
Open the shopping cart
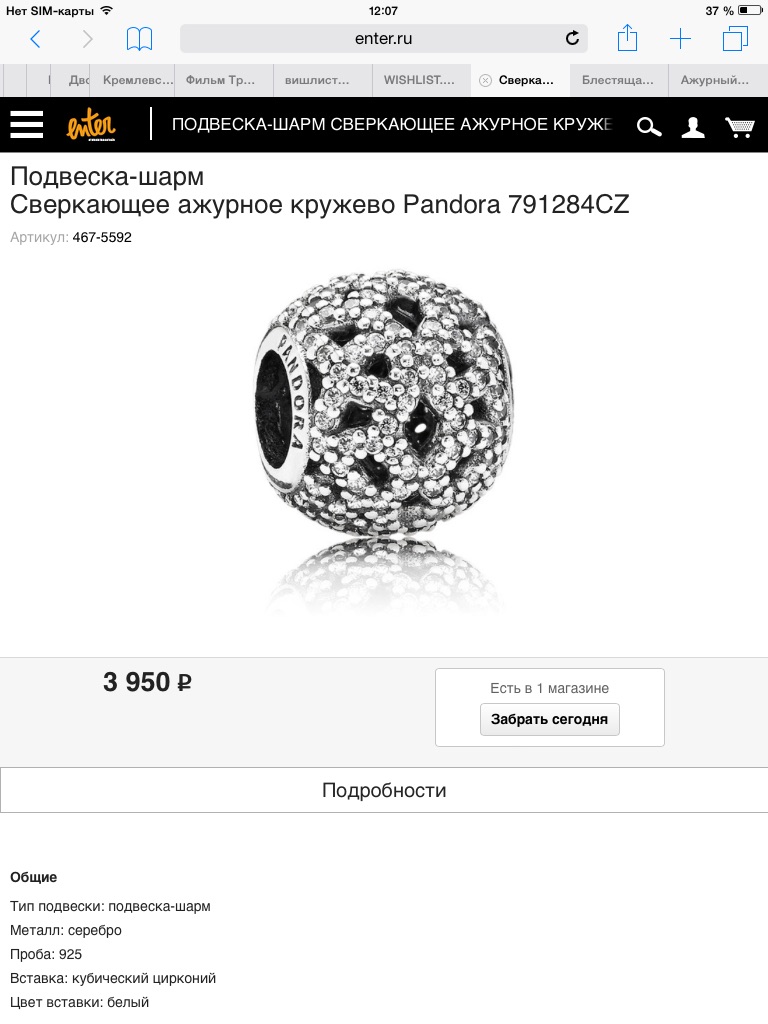(740, 126)
